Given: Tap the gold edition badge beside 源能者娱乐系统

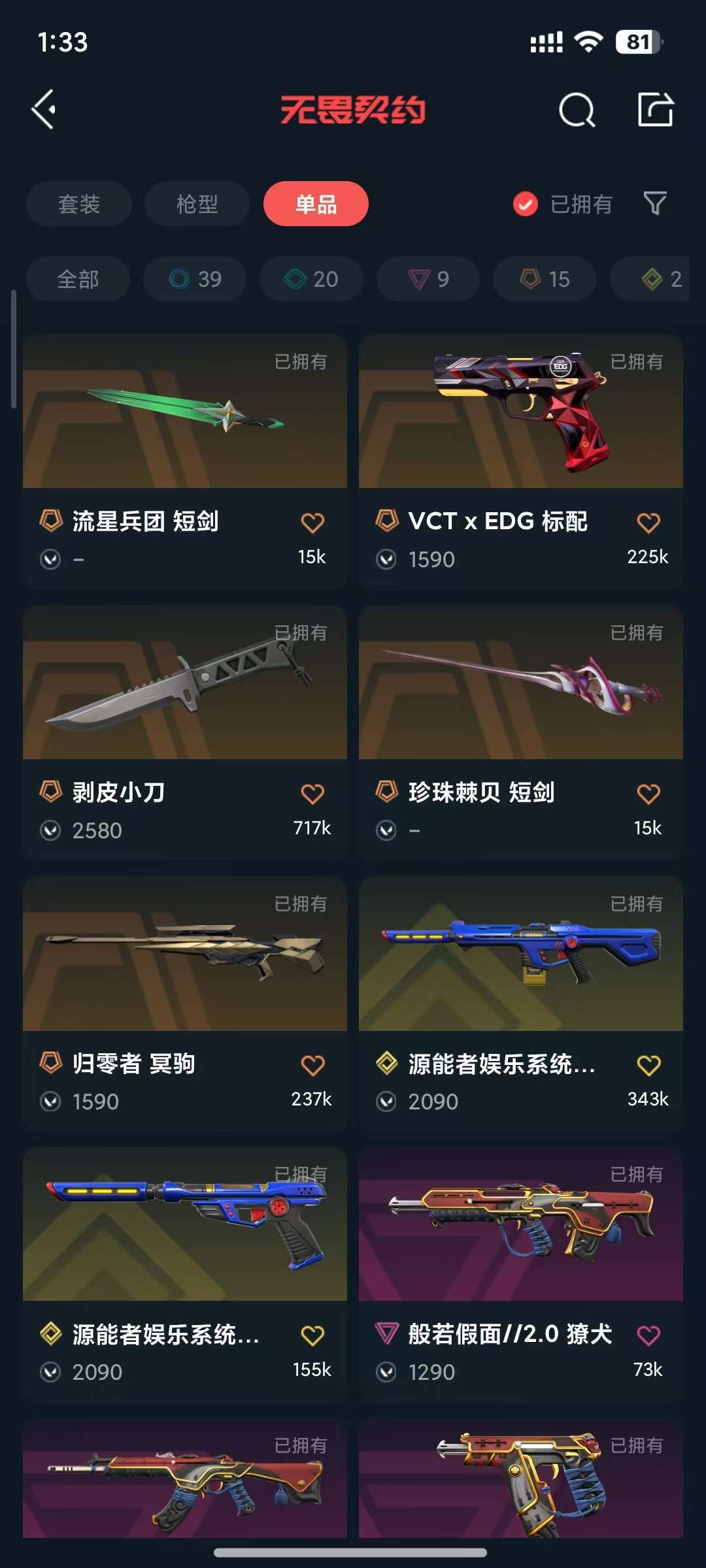Looking at the screenshot, I should 386,1063.
